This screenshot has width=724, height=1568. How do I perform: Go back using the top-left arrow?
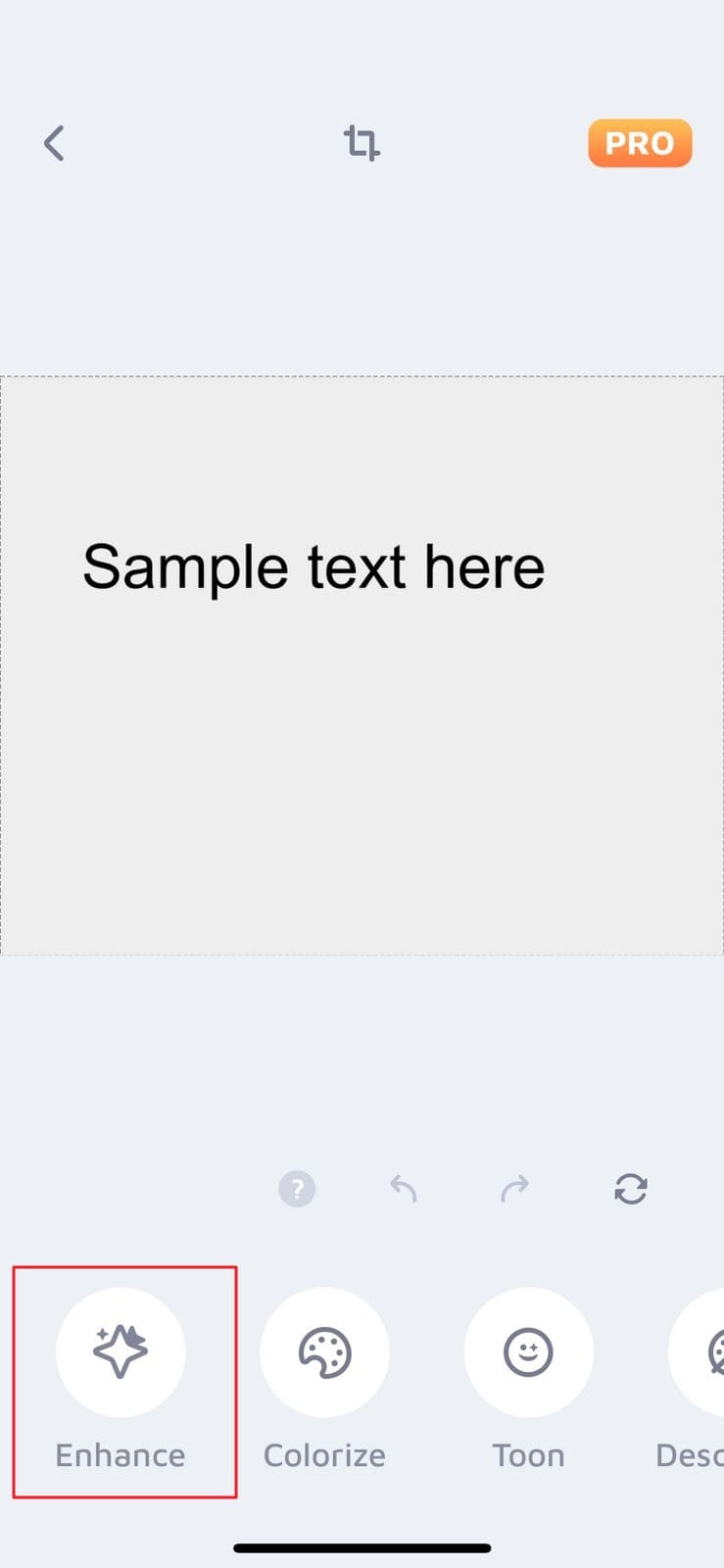point(54,144)
